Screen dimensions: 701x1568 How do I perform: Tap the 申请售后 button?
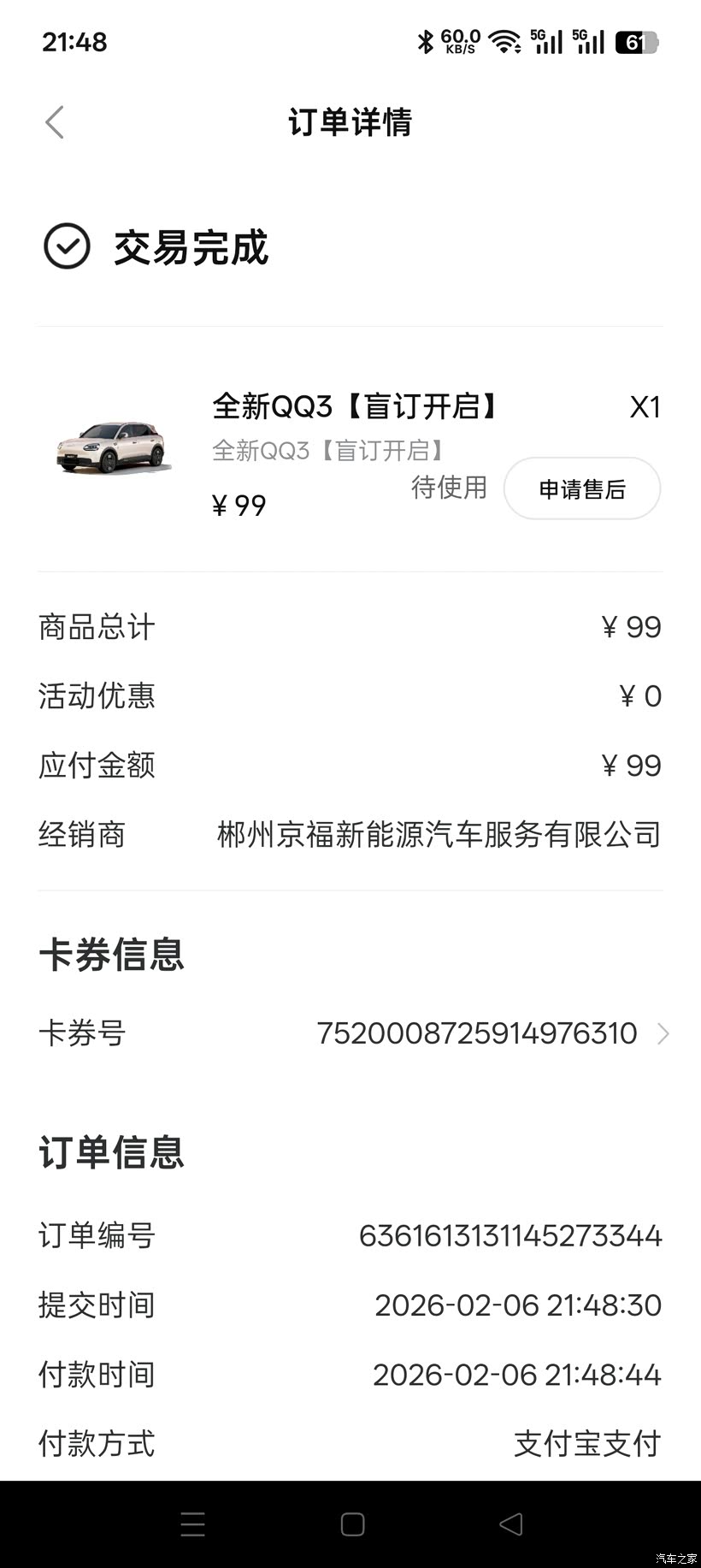coord(582,488)
